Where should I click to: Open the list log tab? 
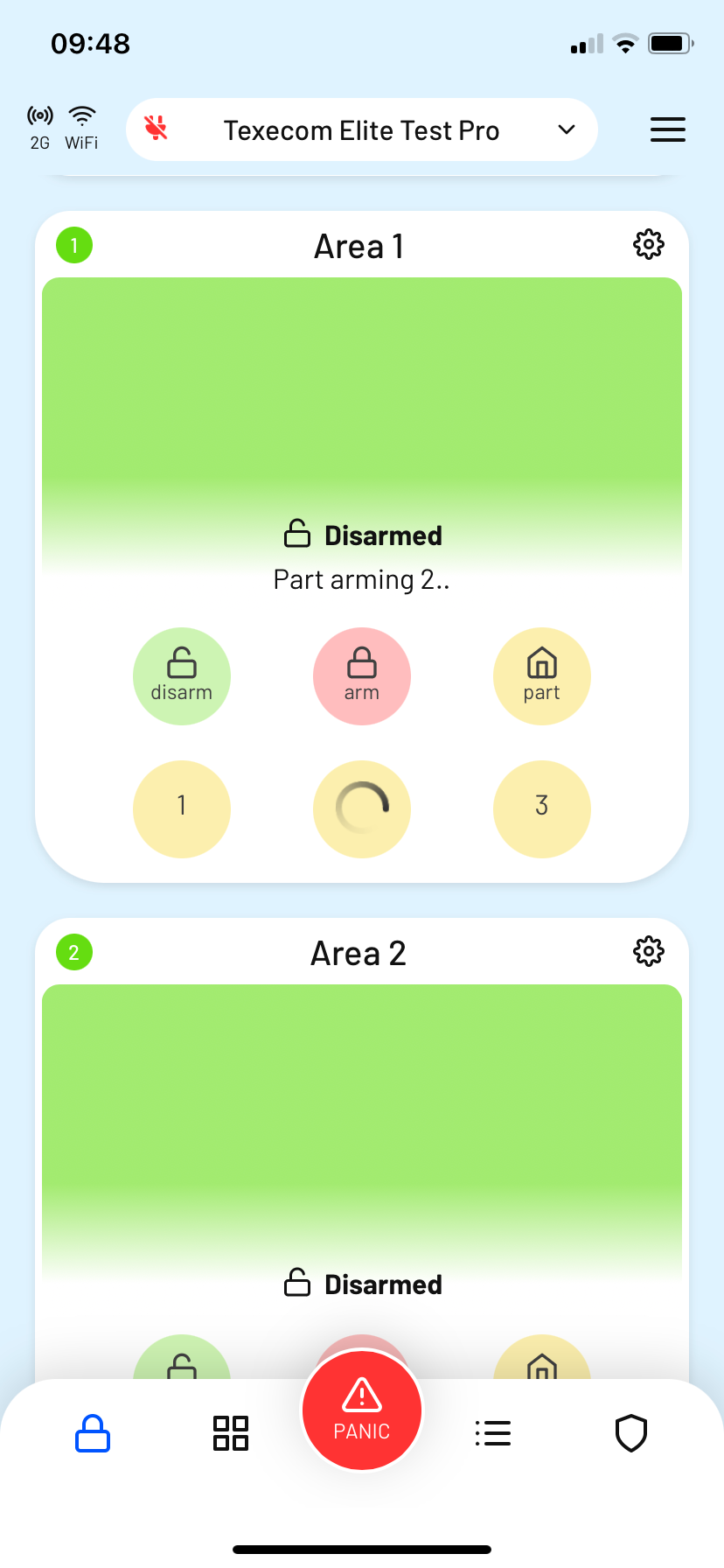(493, 1433)
